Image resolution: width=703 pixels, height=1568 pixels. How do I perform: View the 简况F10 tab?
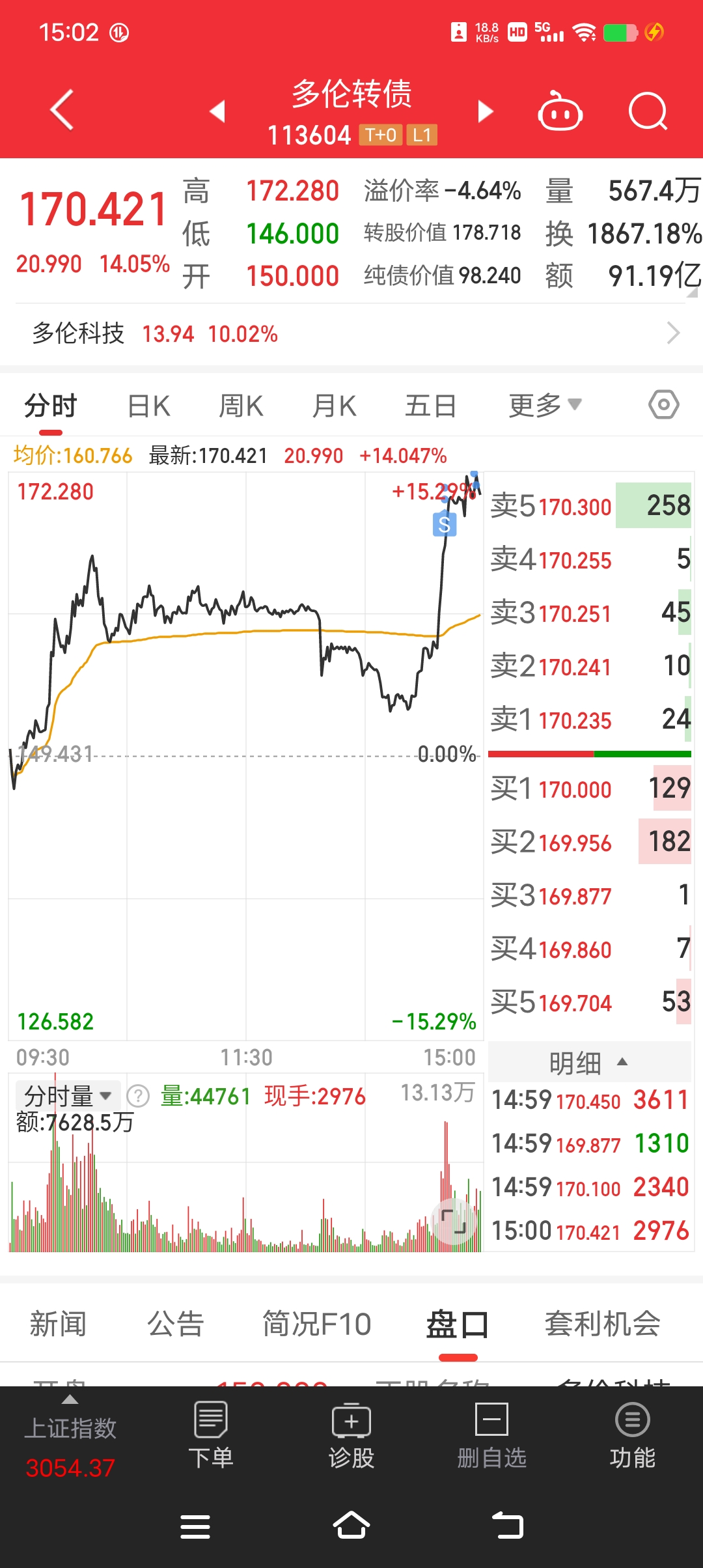pos(316,1324)
